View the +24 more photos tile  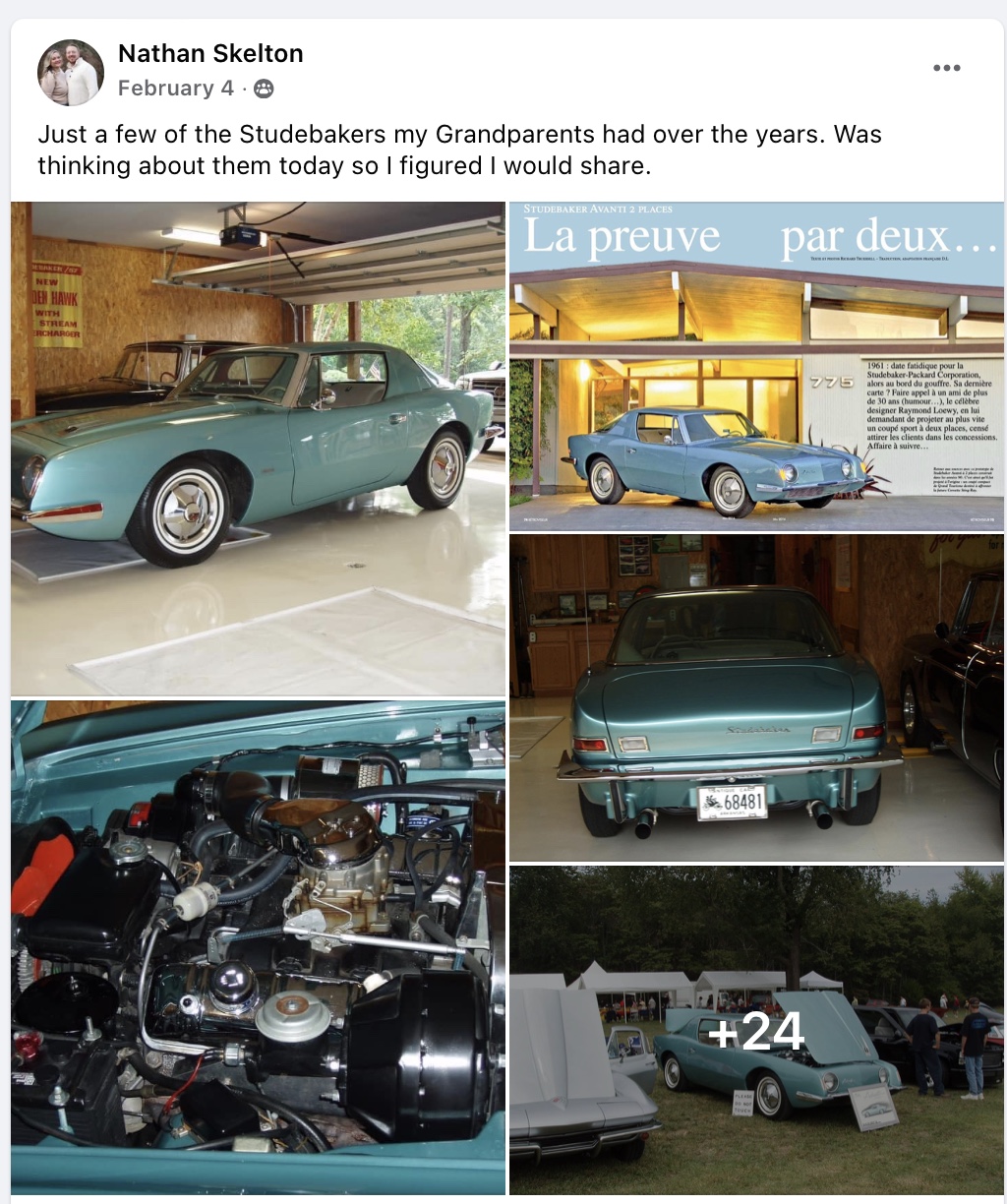coord(755,1031)
